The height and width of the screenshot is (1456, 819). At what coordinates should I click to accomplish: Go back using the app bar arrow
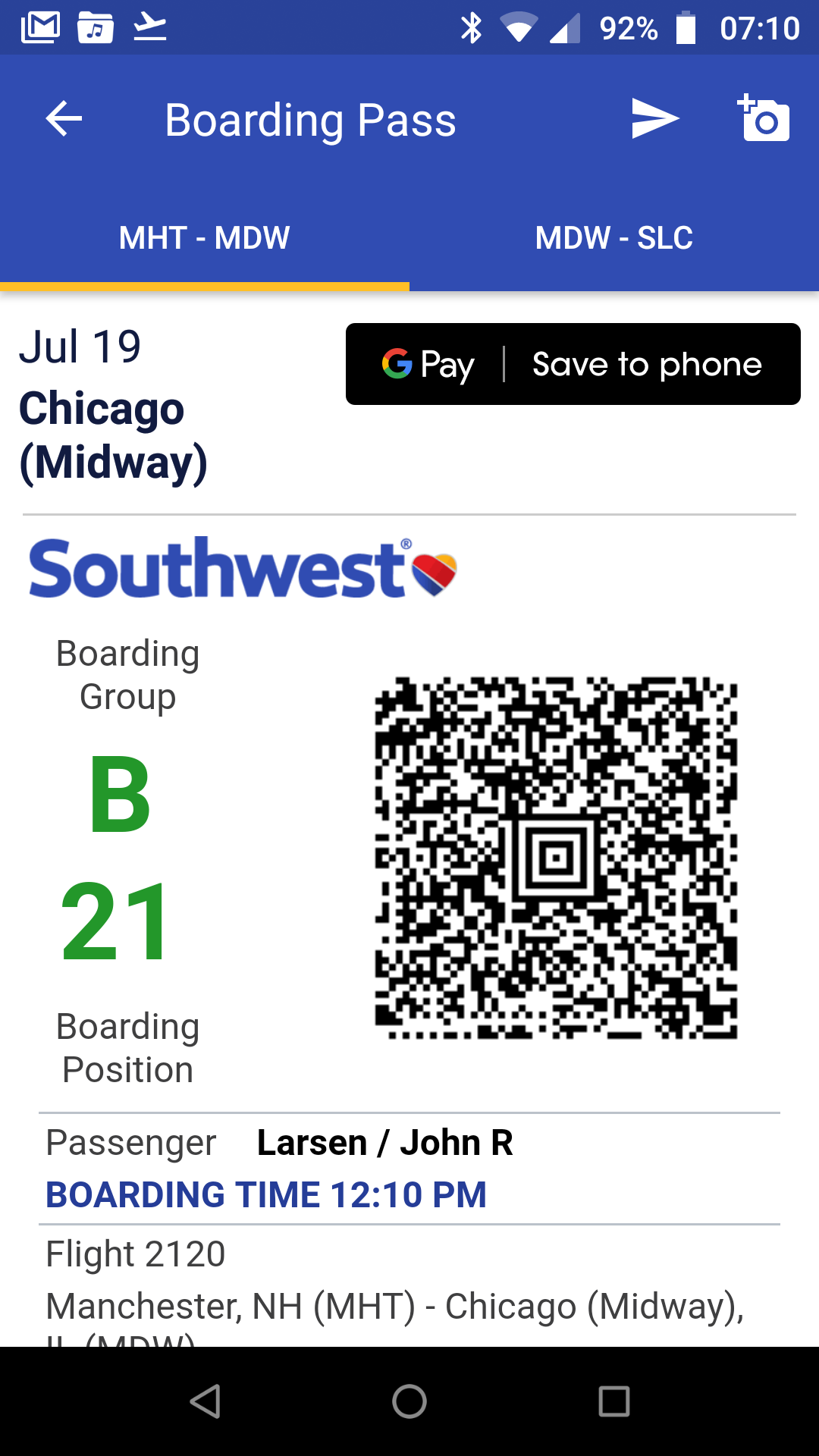(64, 119)
